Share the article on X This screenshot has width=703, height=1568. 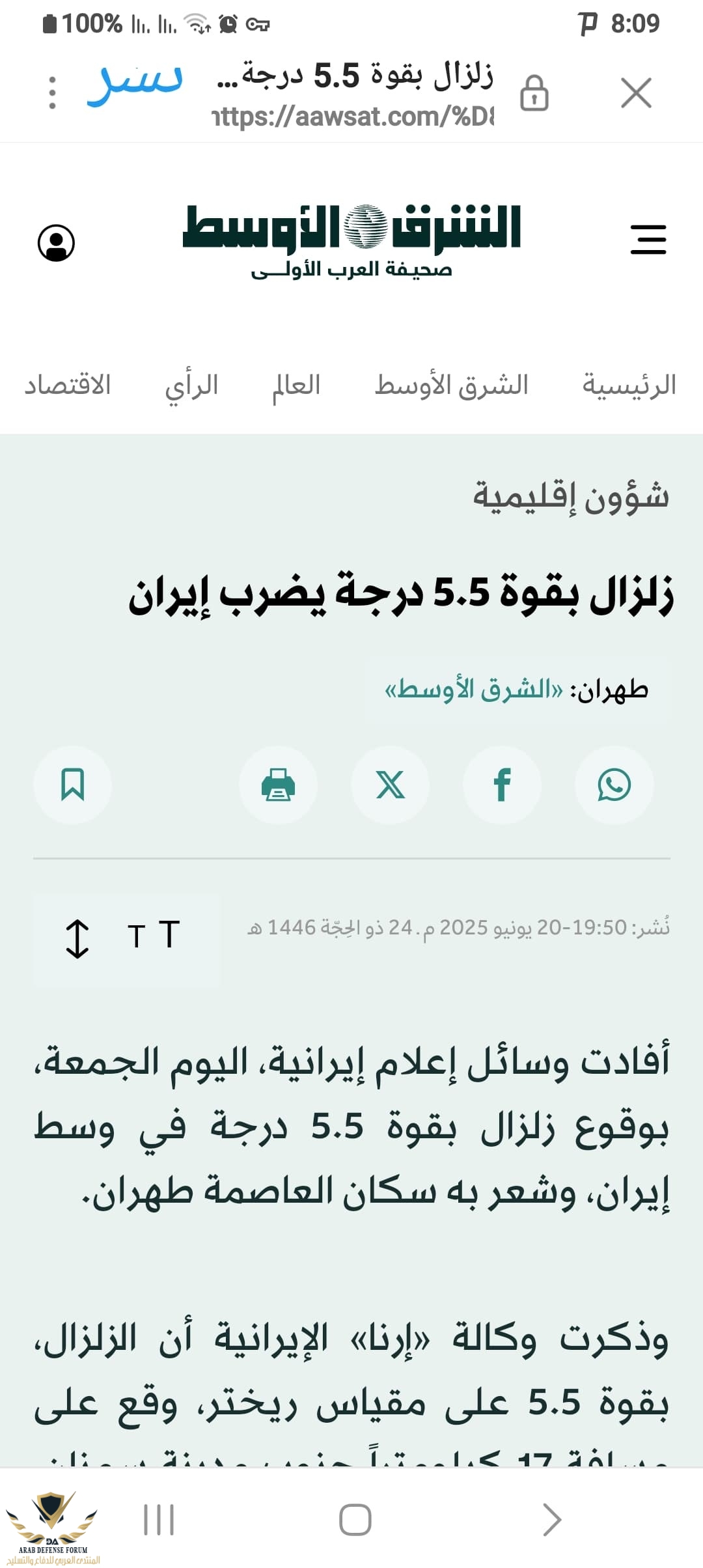[391, 785]
